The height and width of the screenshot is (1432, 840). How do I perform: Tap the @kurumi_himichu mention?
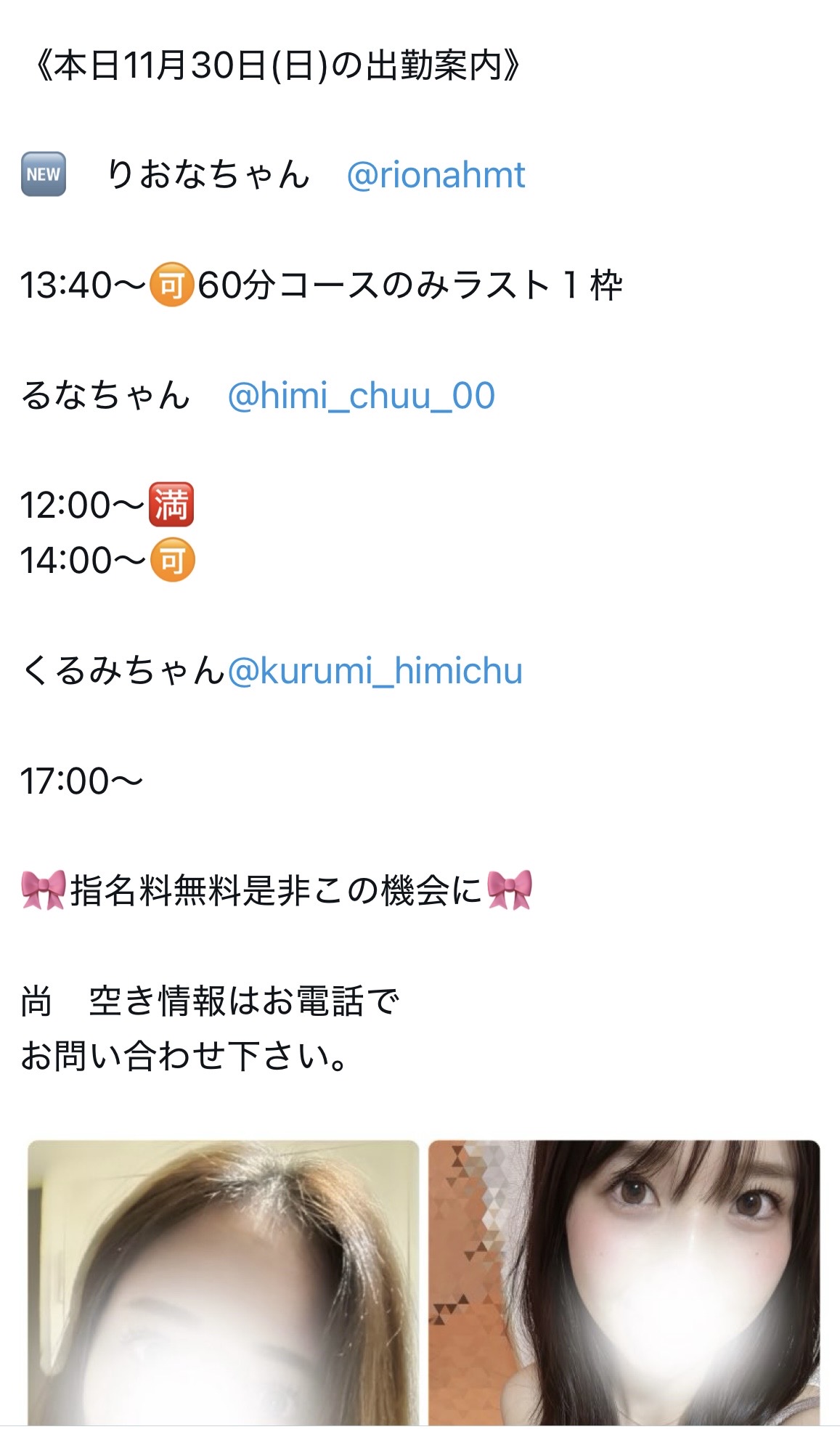click(375, 670)
